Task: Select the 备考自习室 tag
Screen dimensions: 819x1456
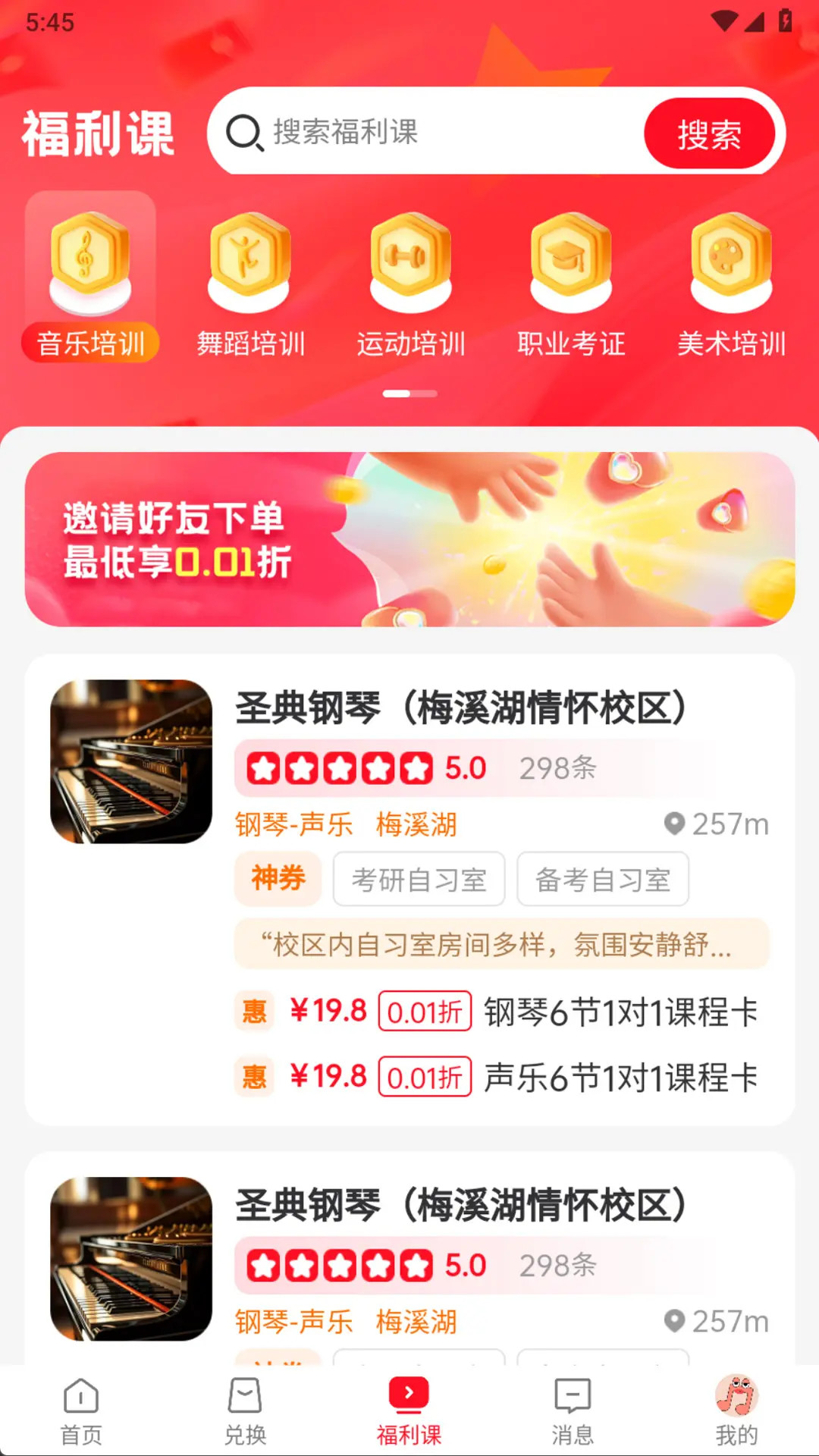Action: pos(601,879)
